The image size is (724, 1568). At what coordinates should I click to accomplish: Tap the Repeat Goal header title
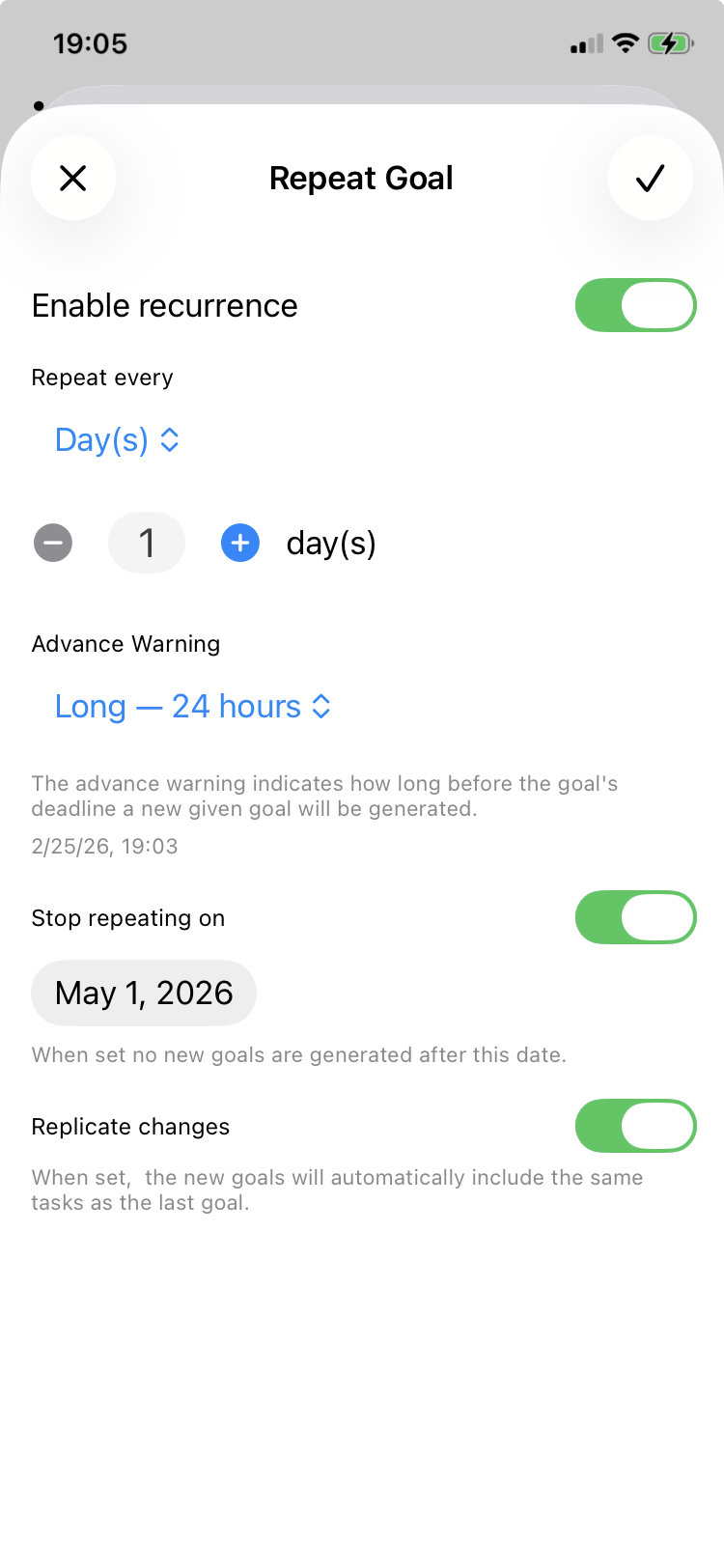click(361, 178)
